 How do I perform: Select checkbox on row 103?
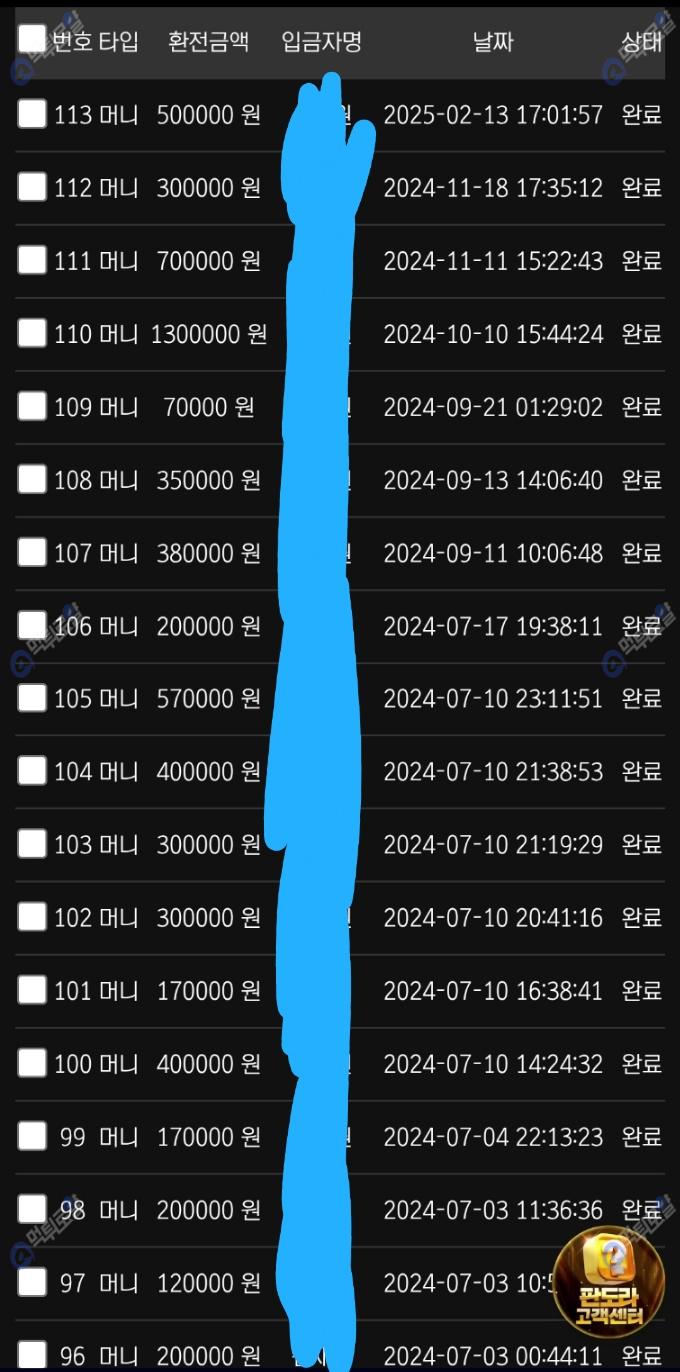[x=32, y=844]
